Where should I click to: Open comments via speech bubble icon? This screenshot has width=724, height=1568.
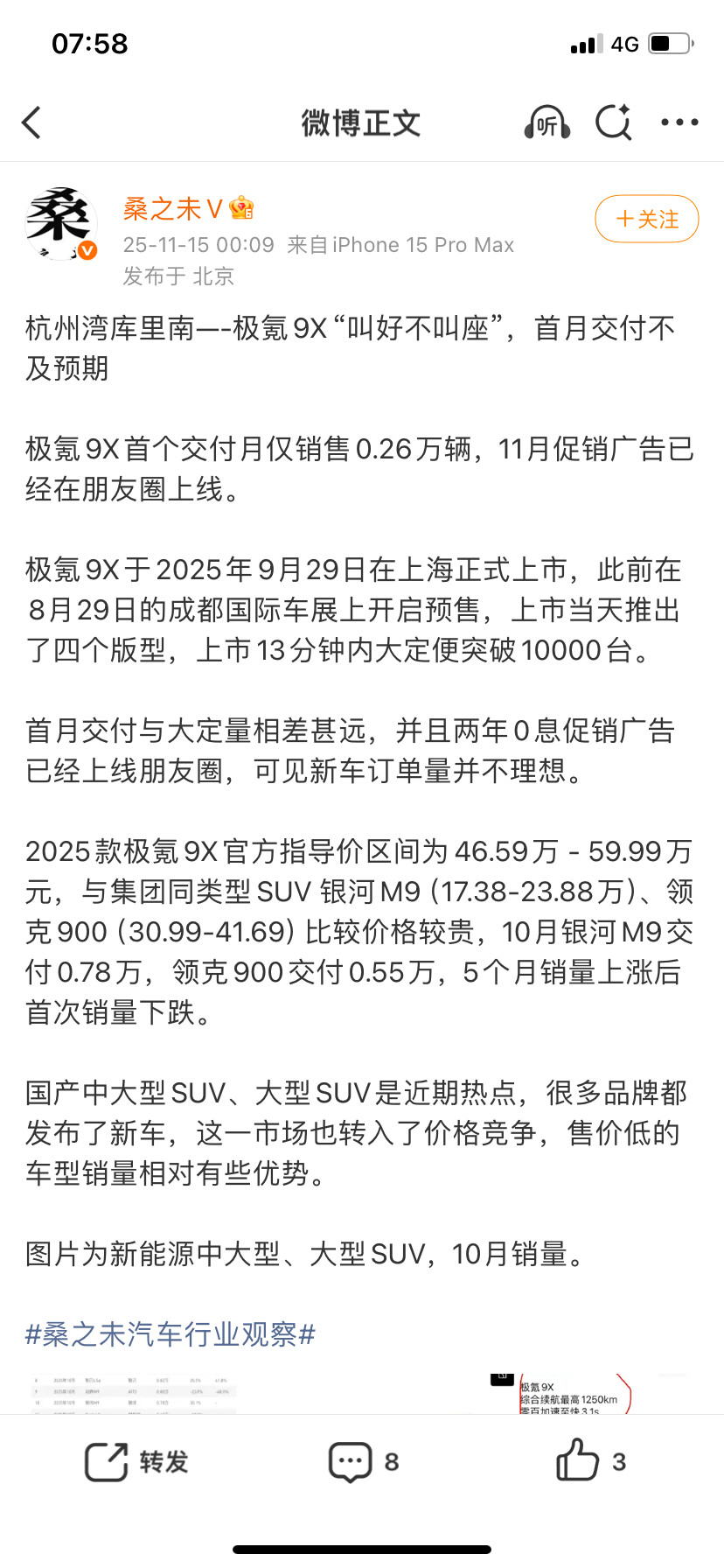[350, 1459]
